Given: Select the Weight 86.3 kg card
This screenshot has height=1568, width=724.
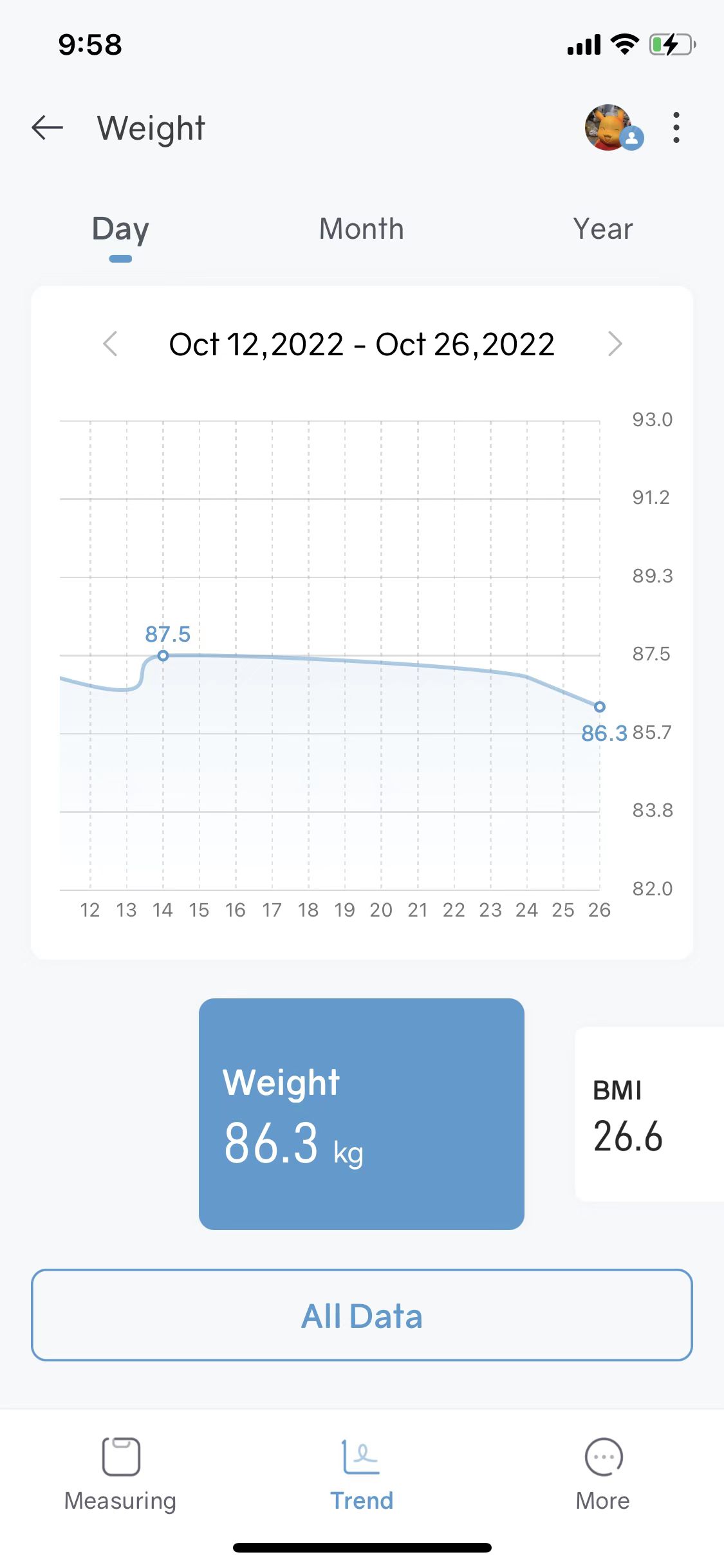Looking at the screenshot, I should point(362,1114).
